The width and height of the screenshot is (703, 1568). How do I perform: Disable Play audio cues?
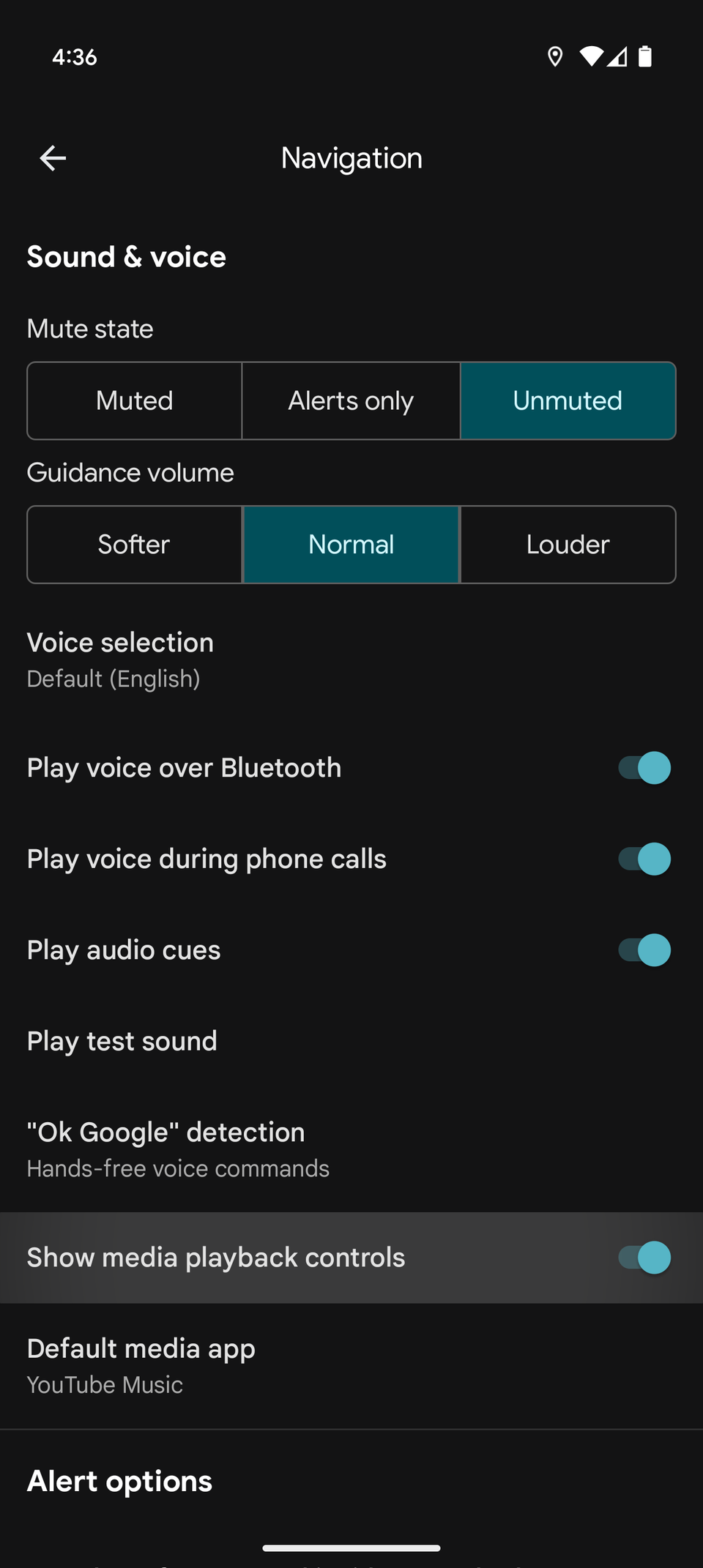(643, 949)
